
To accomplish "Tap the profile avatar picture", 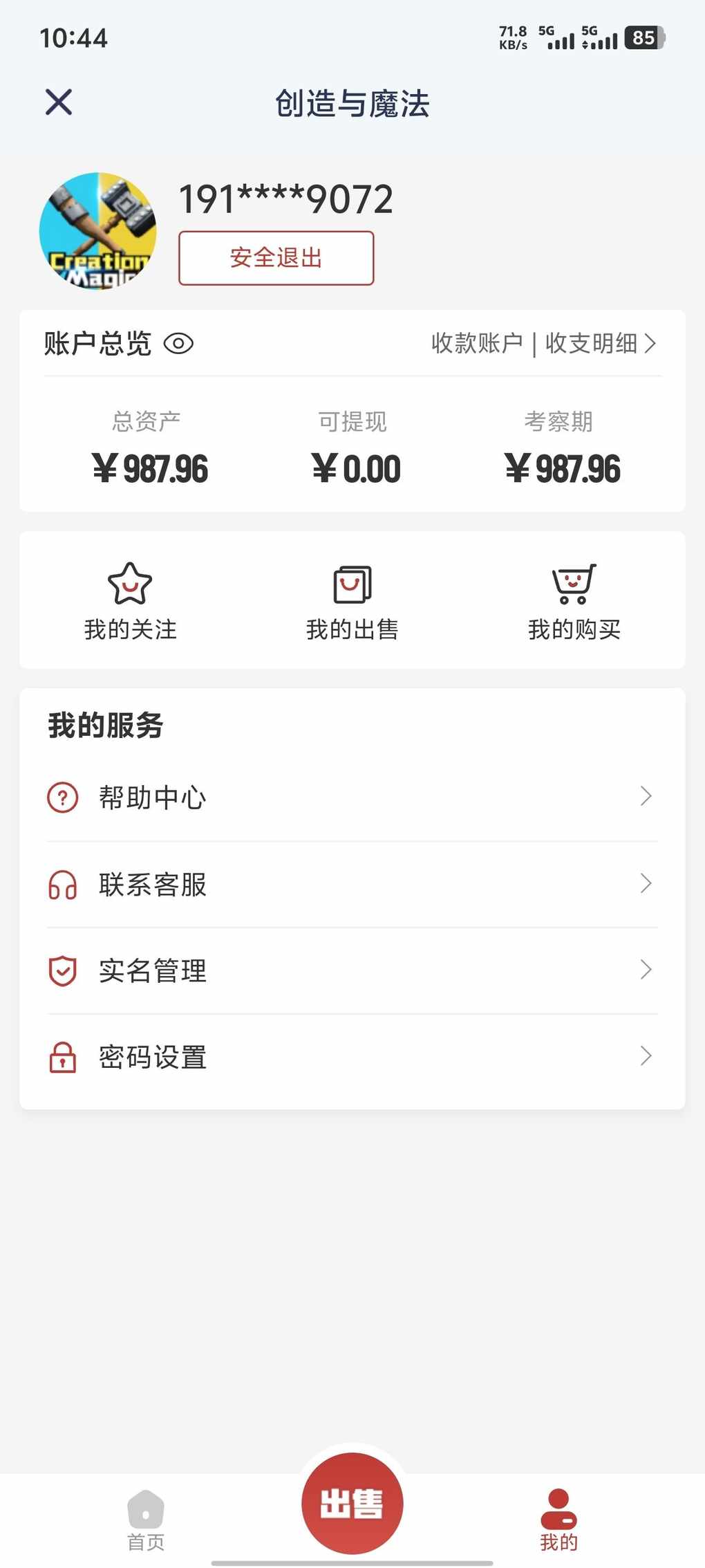I will (x=98, y=231).
